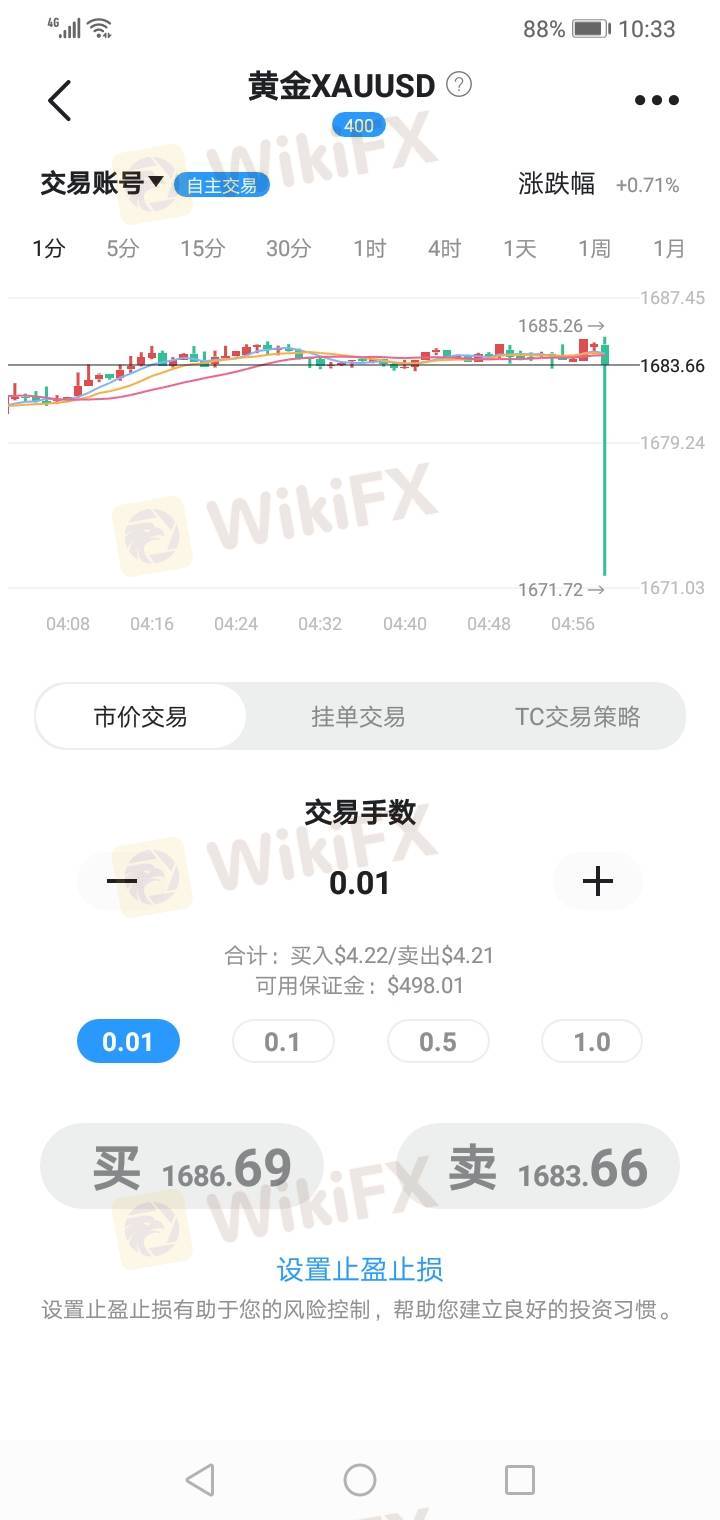Tap 卖 to sell at 1683.66

point(539,1166)
